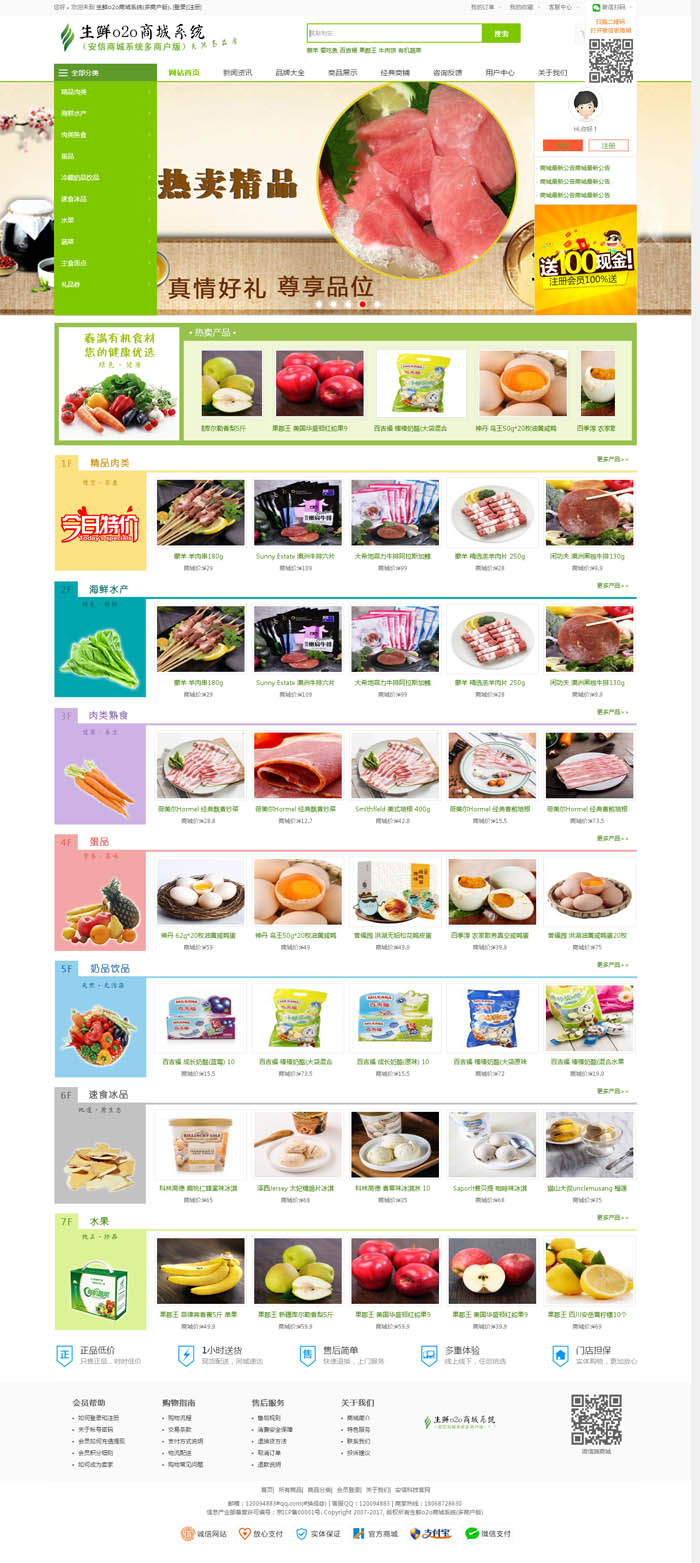Open the 关于我们 navigation tab
The height and width of the screenshot is (1563, 700).
pyautogui.click(x=552, y=73)
